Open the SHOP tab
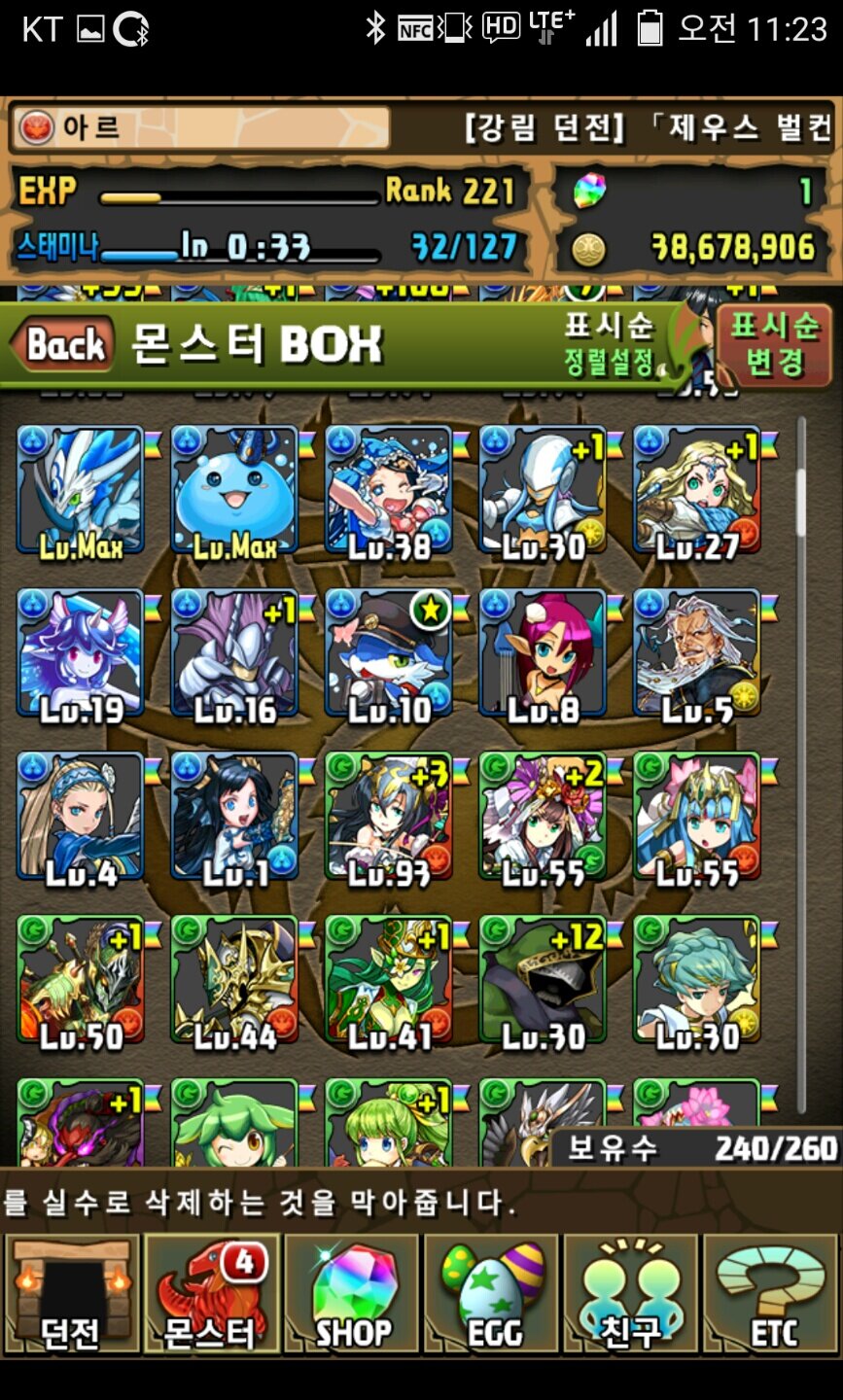 pyautogui.click(x=352, y=1295)
